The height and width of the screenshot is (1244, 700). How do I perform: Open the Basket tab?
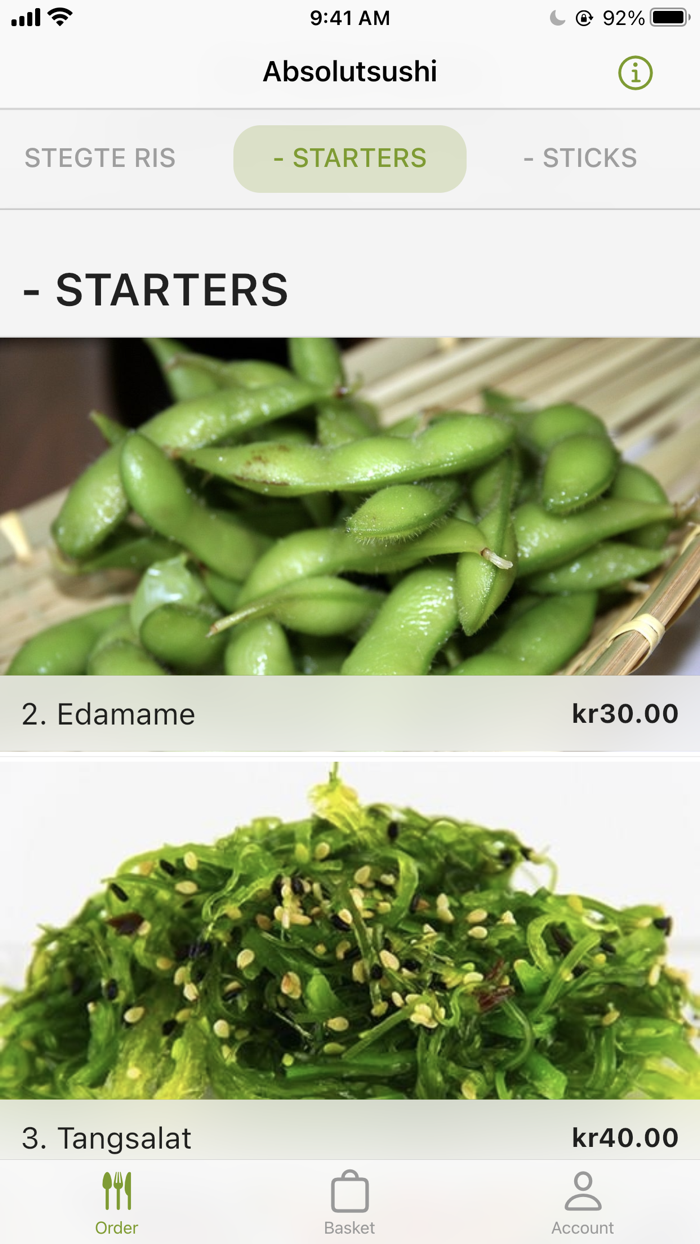350,1203
